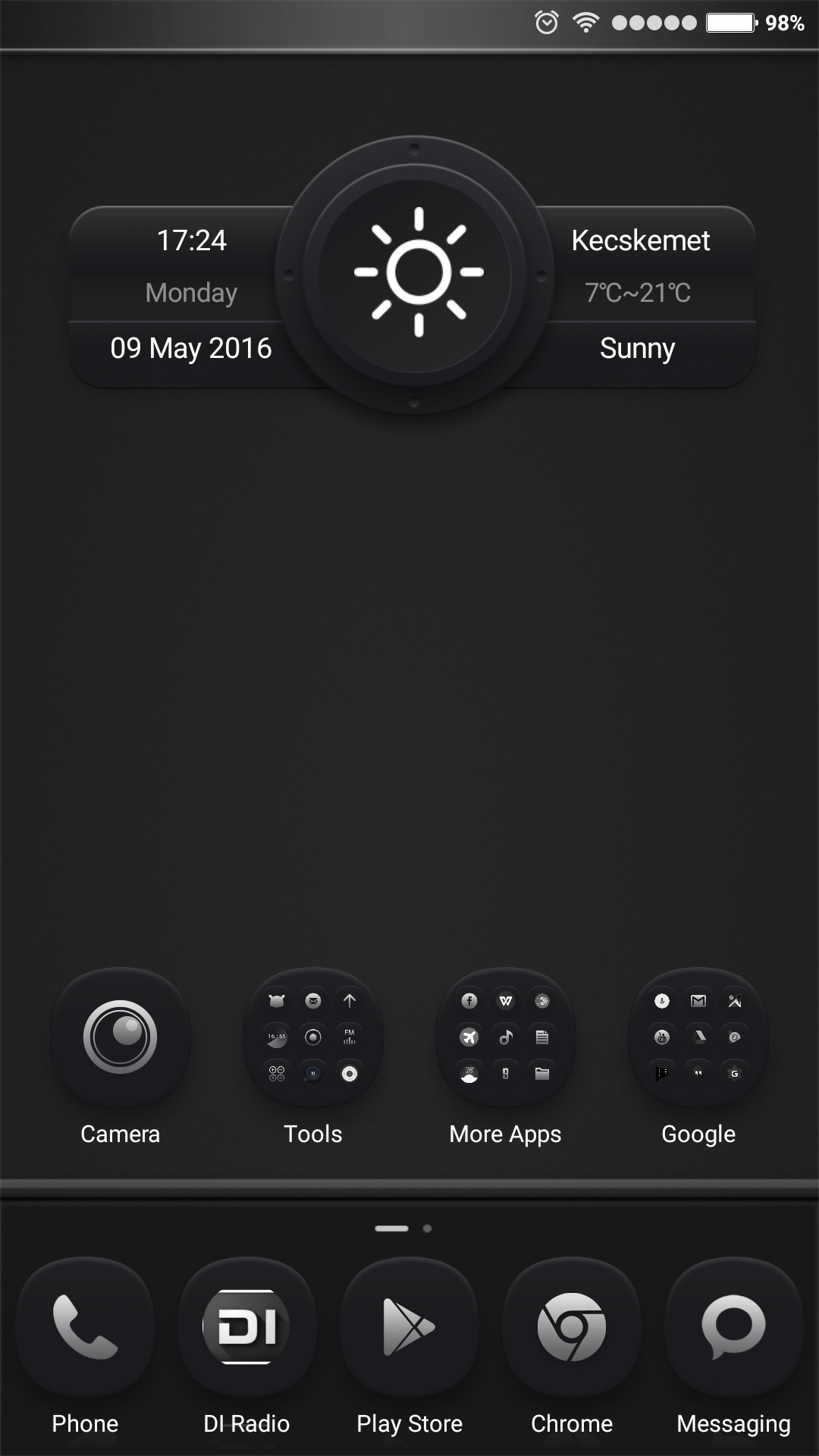Image resolution: width=819 pixels, height=1456 pixels.
Task: Open the More Apps folder
Action: [505, 1037]
